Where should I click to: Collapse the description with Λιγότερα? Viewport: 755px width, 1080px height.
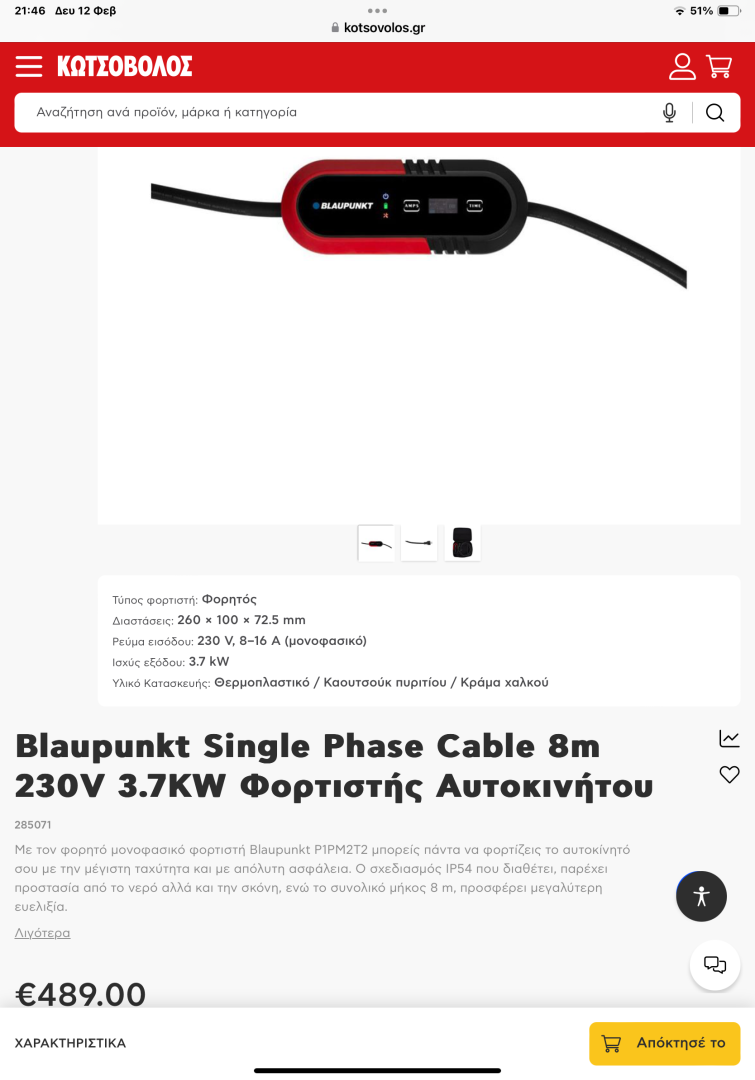(42, 933)
